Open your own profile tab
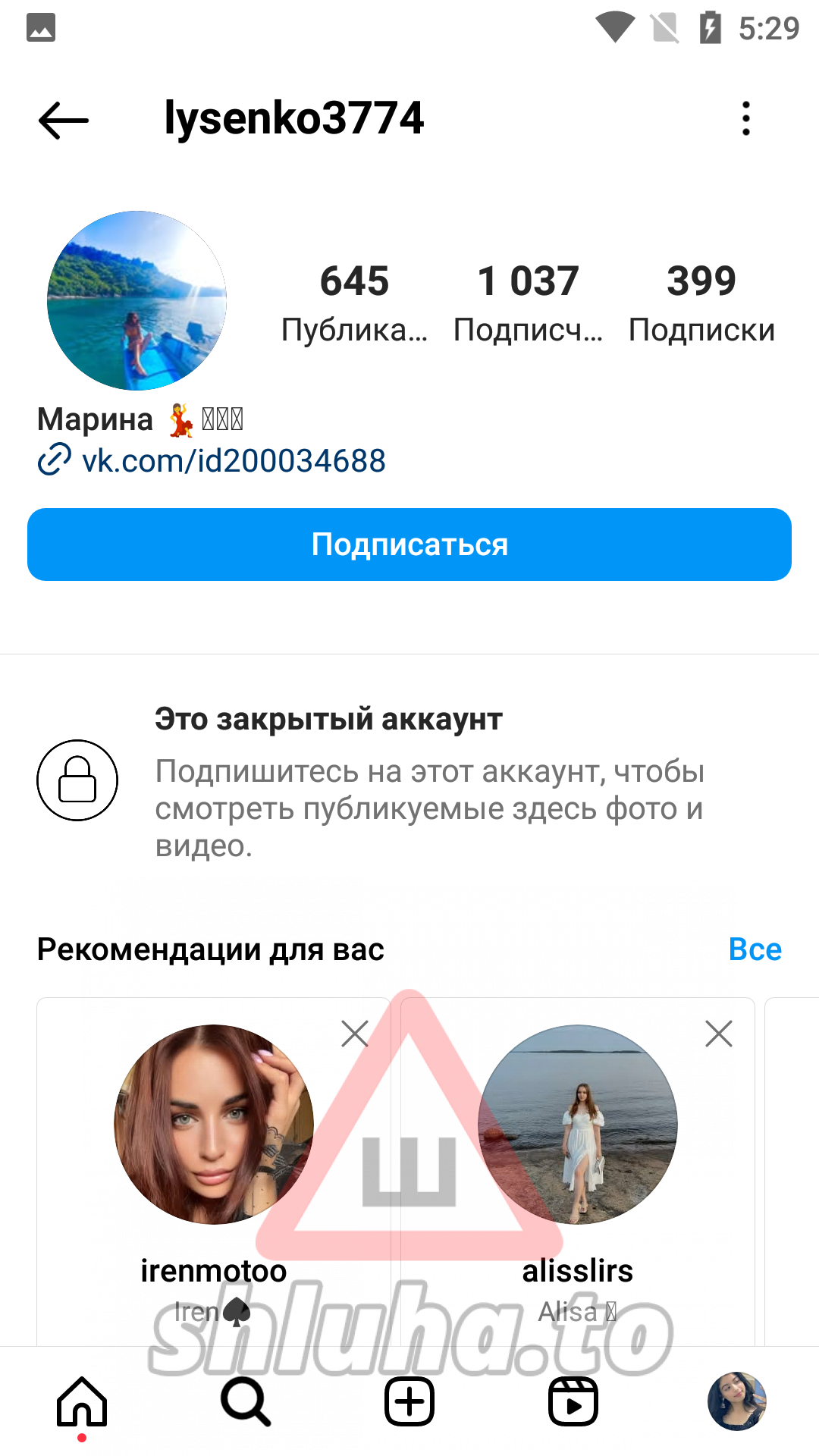 736,1401
